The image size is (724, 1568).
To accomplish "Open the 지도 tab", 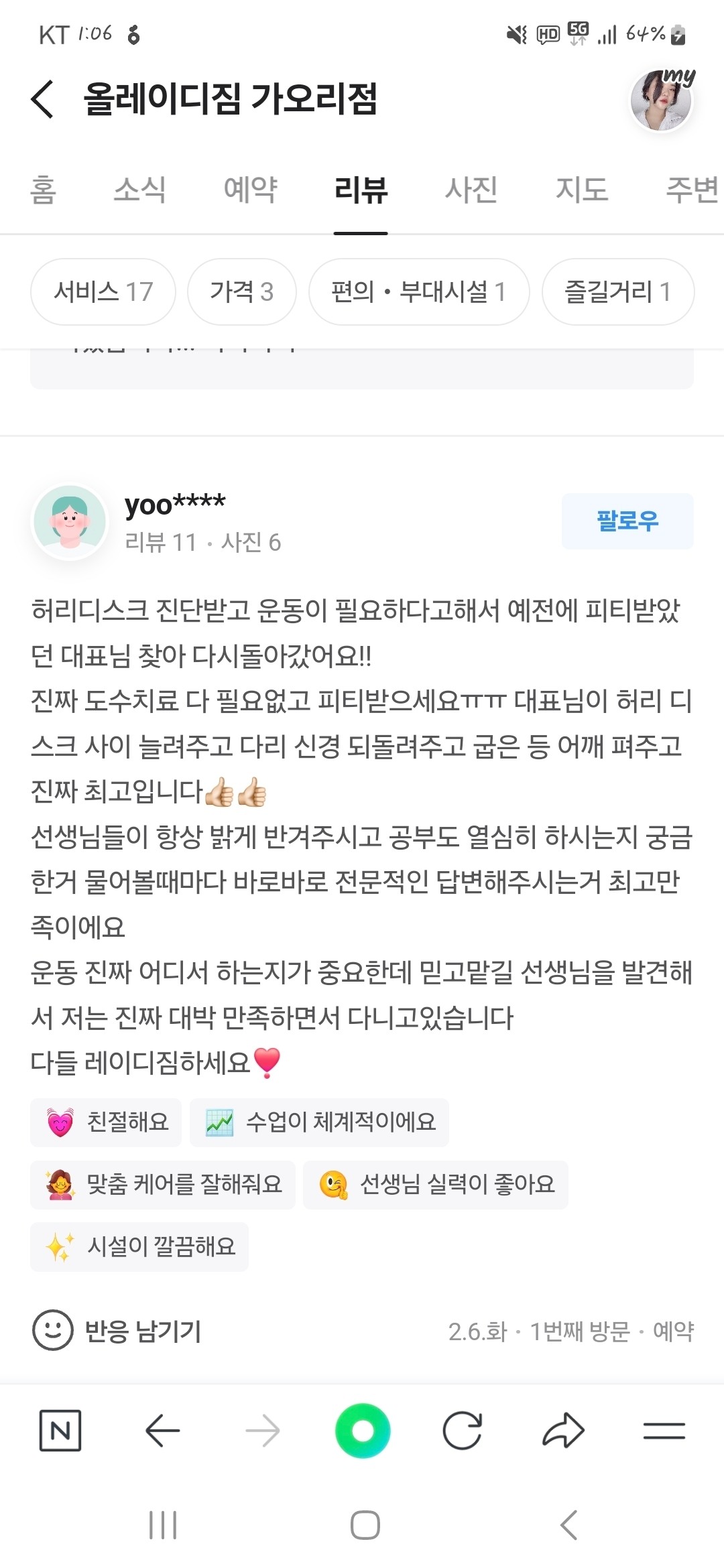I will click(x=581, y=190).
